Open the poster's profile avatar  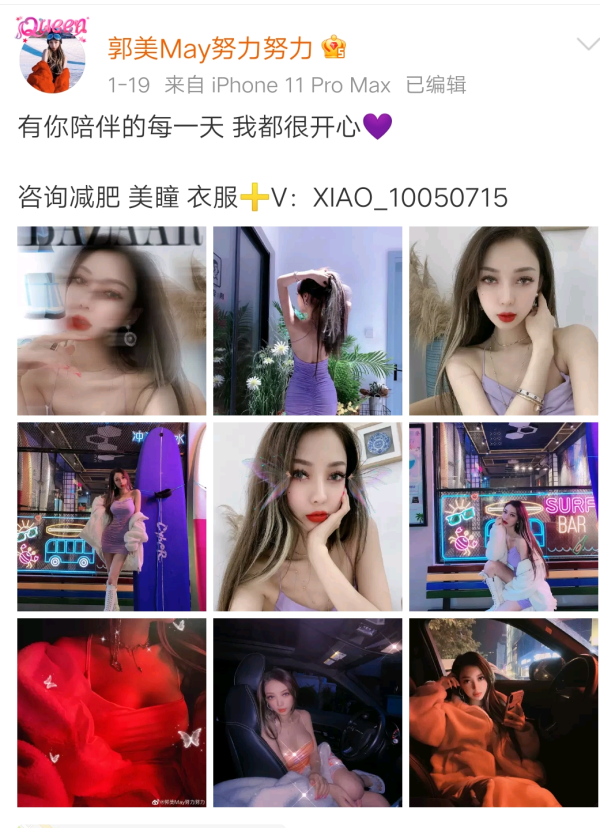[x=53, y=60]
